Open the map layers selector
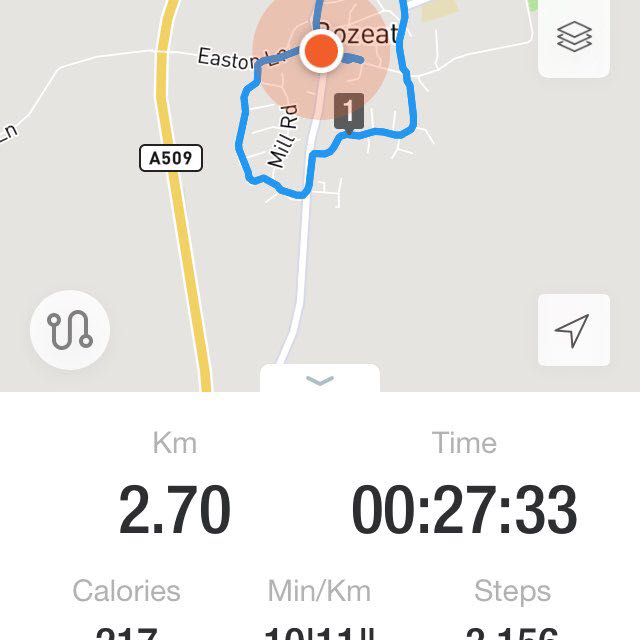The height and width of the screenshot is (640, 640). click(x=574, y=39)
